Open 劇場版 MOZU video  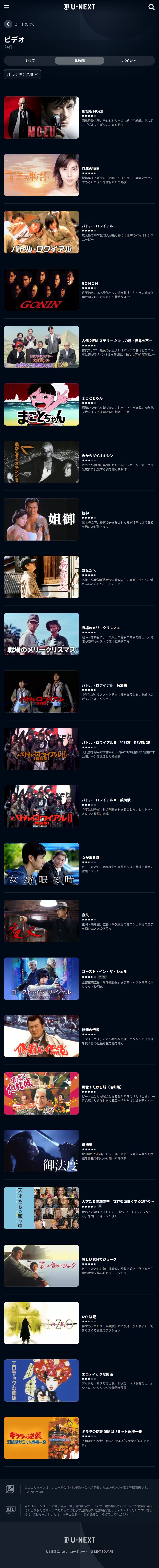tap(41, 118)
